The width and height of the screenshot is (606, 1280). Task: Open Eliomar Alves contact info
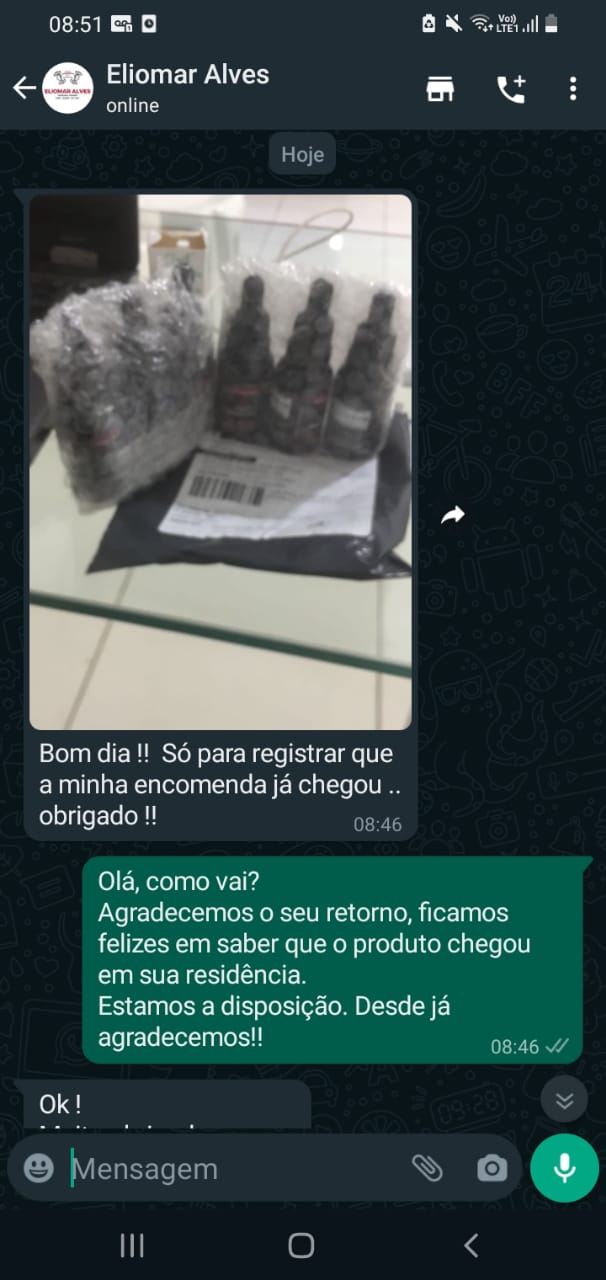pos(188,88)
